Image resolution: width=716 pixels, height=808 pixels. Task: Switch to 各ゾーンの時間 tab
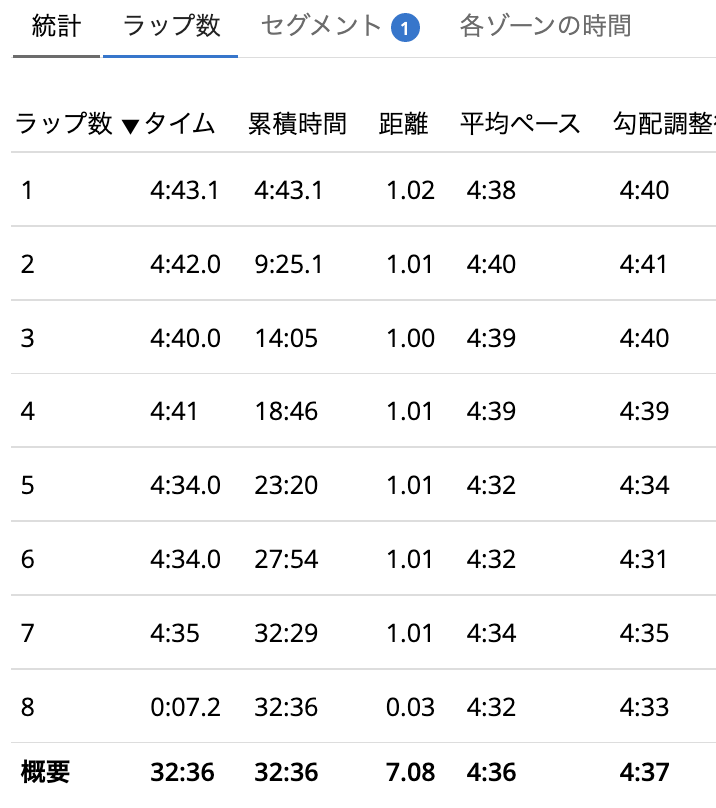pos(545,26)
